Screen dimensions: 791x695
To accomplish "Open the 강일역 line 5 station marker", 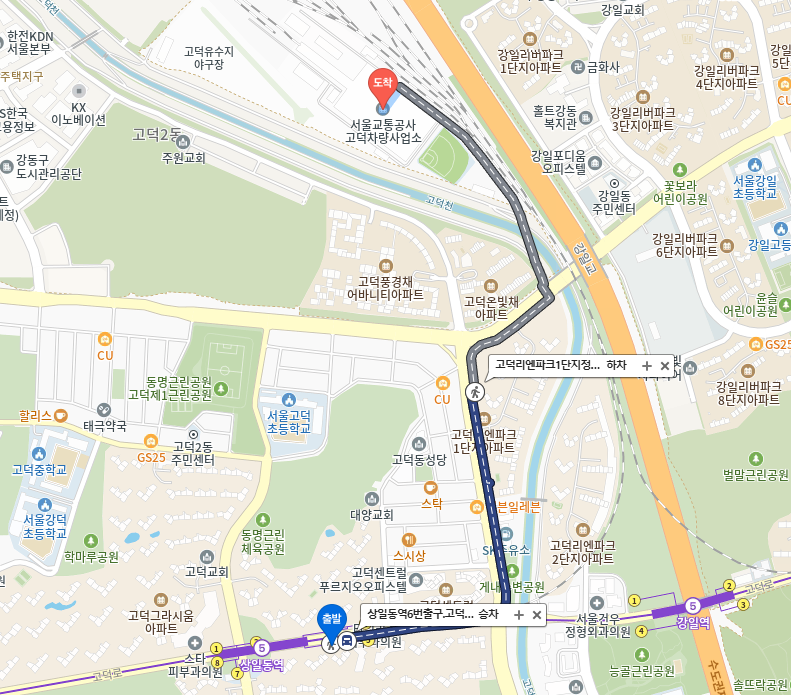I will [692, 606].
